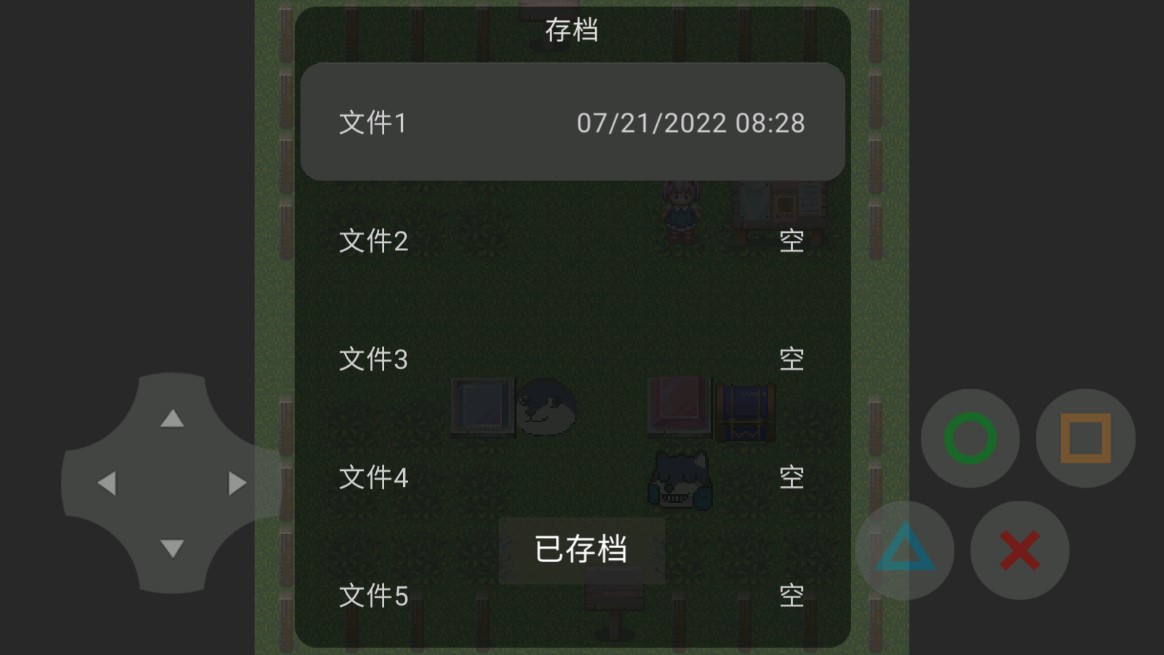
Task: Select save slot 文件1
Action: tap(572, 122)
